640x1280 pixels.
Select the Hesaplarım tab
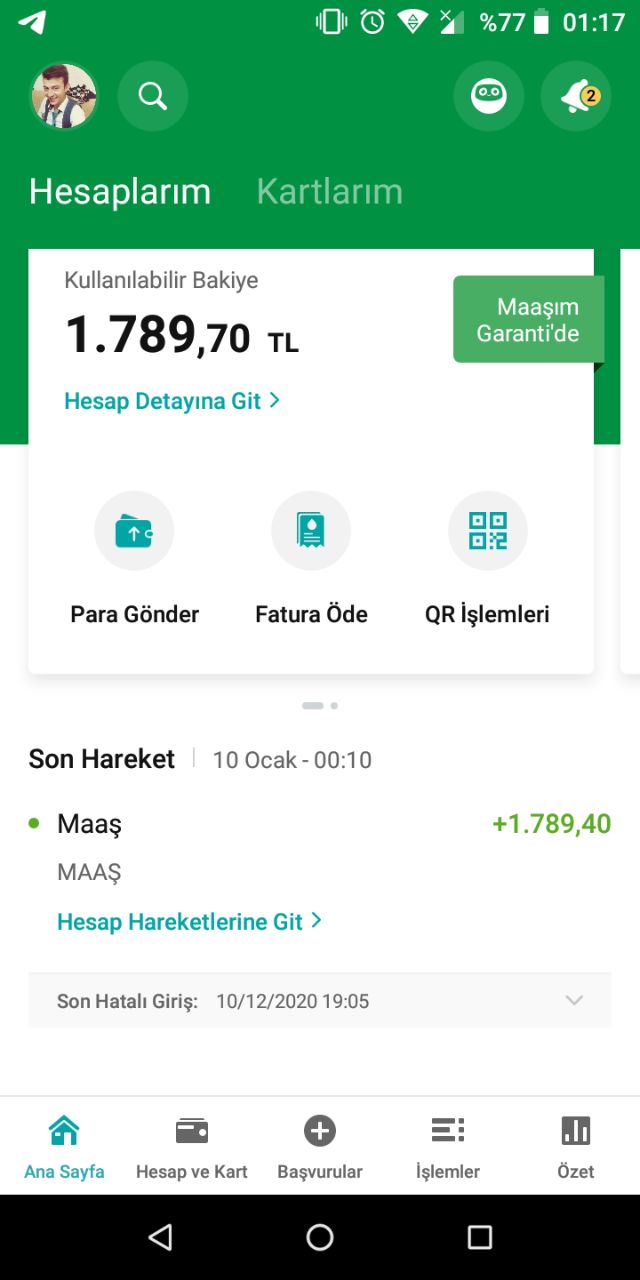[x=120, y=191]
